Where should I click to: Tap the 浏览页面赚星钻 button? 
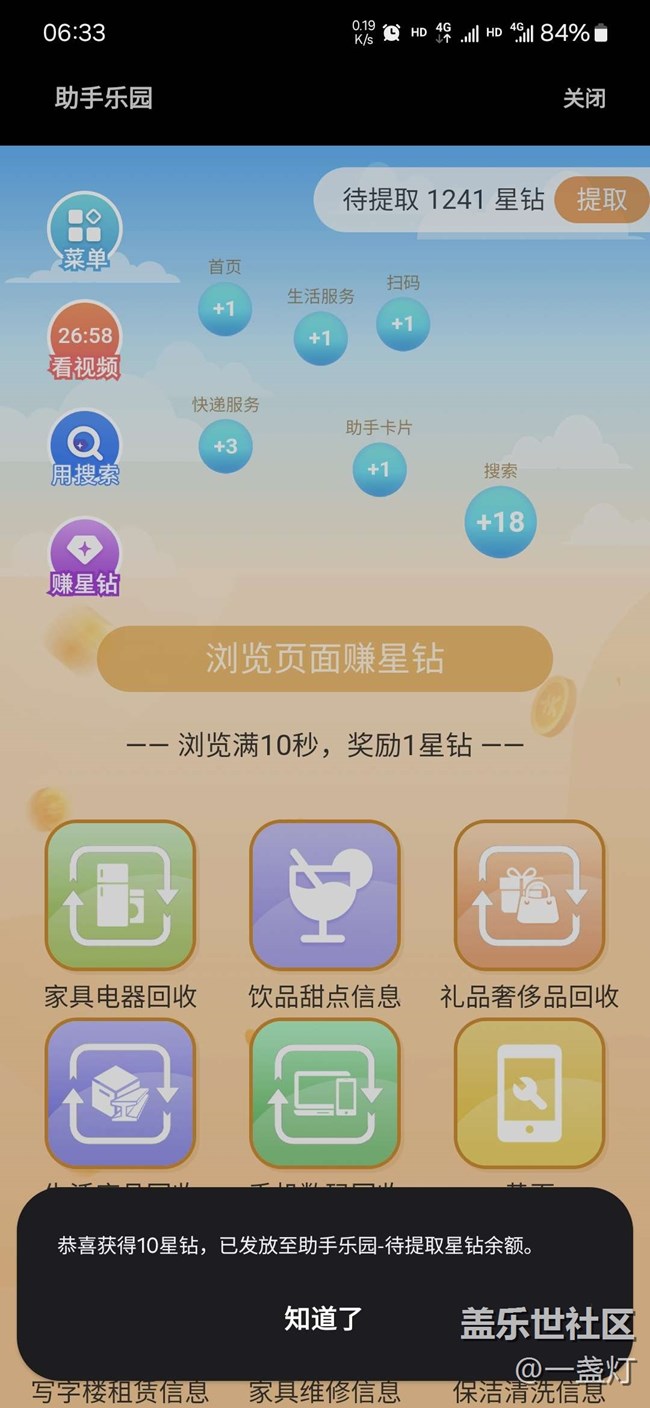point(325,659)
